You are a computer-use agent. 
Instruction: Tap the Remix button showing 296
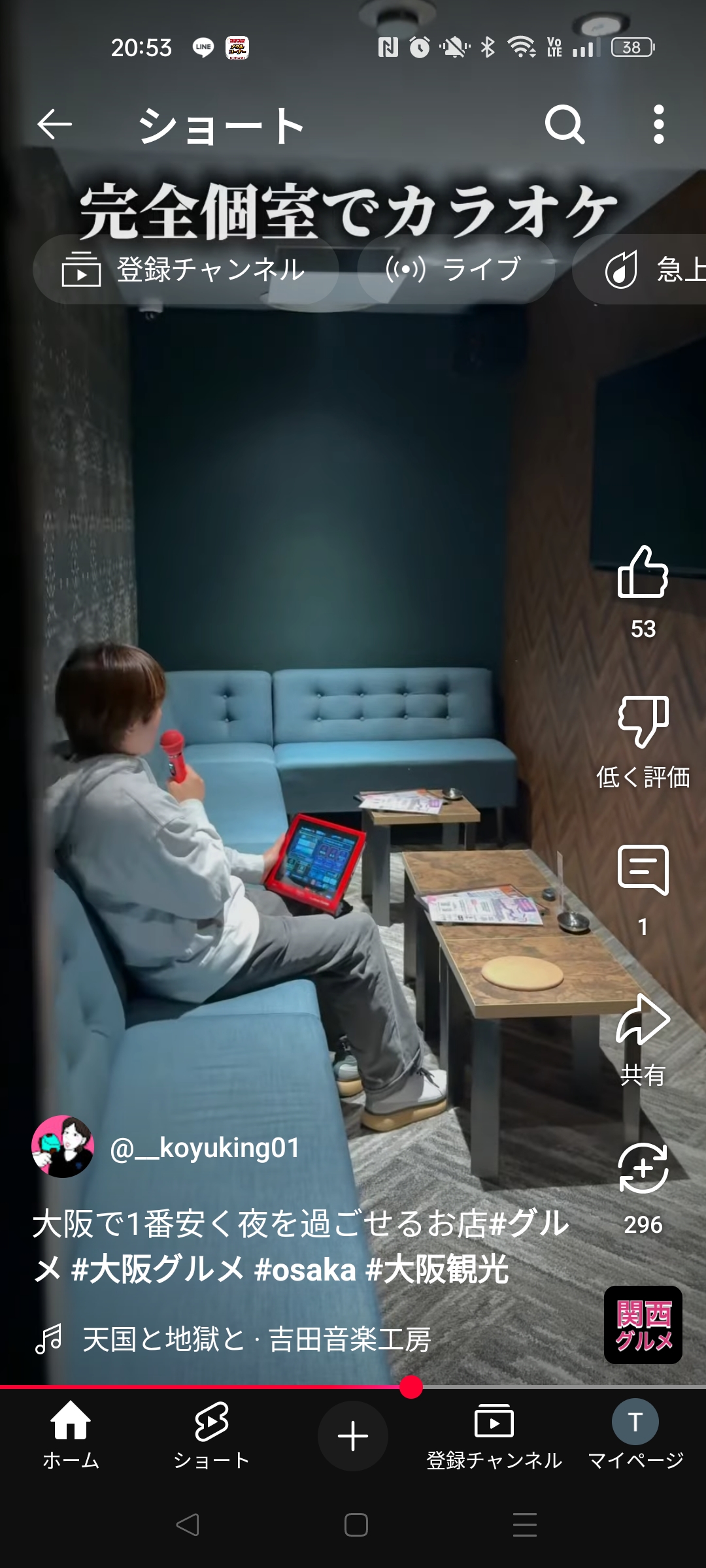pos(643,1169)
